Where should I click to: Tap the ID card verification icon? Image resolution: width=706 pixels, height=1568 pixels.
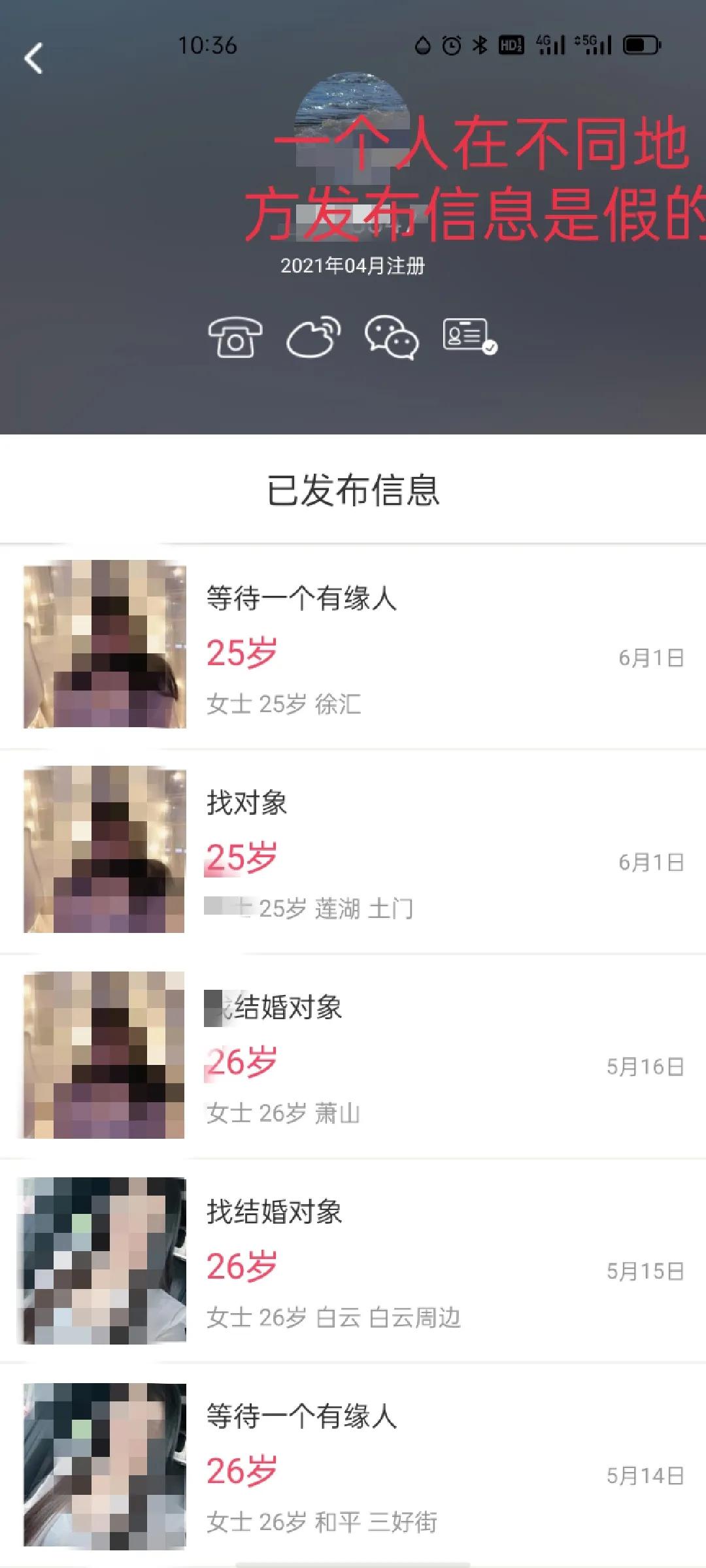click(469, 336)
